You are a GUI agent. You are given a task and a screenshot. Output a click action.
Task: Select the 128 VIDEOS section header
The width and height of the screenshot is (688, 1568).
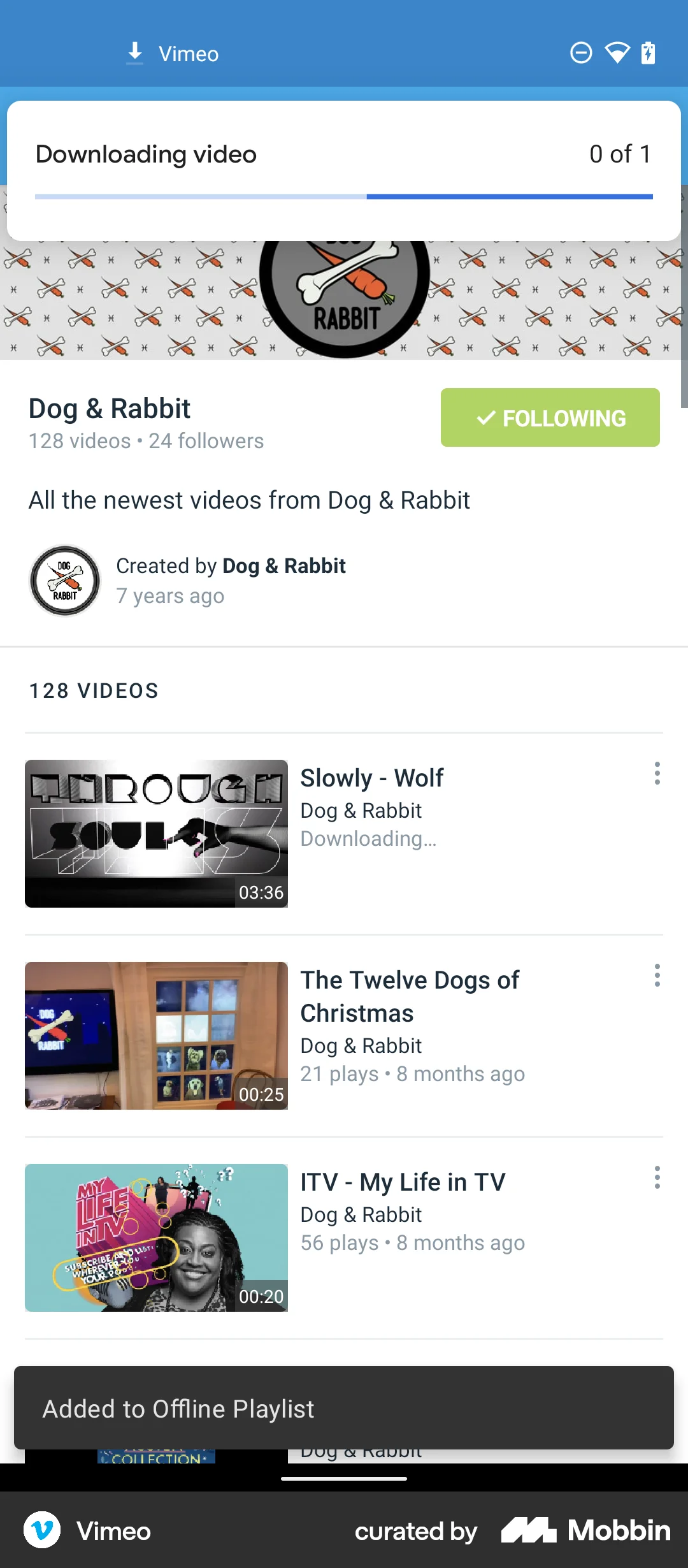(x=94, y=690)
